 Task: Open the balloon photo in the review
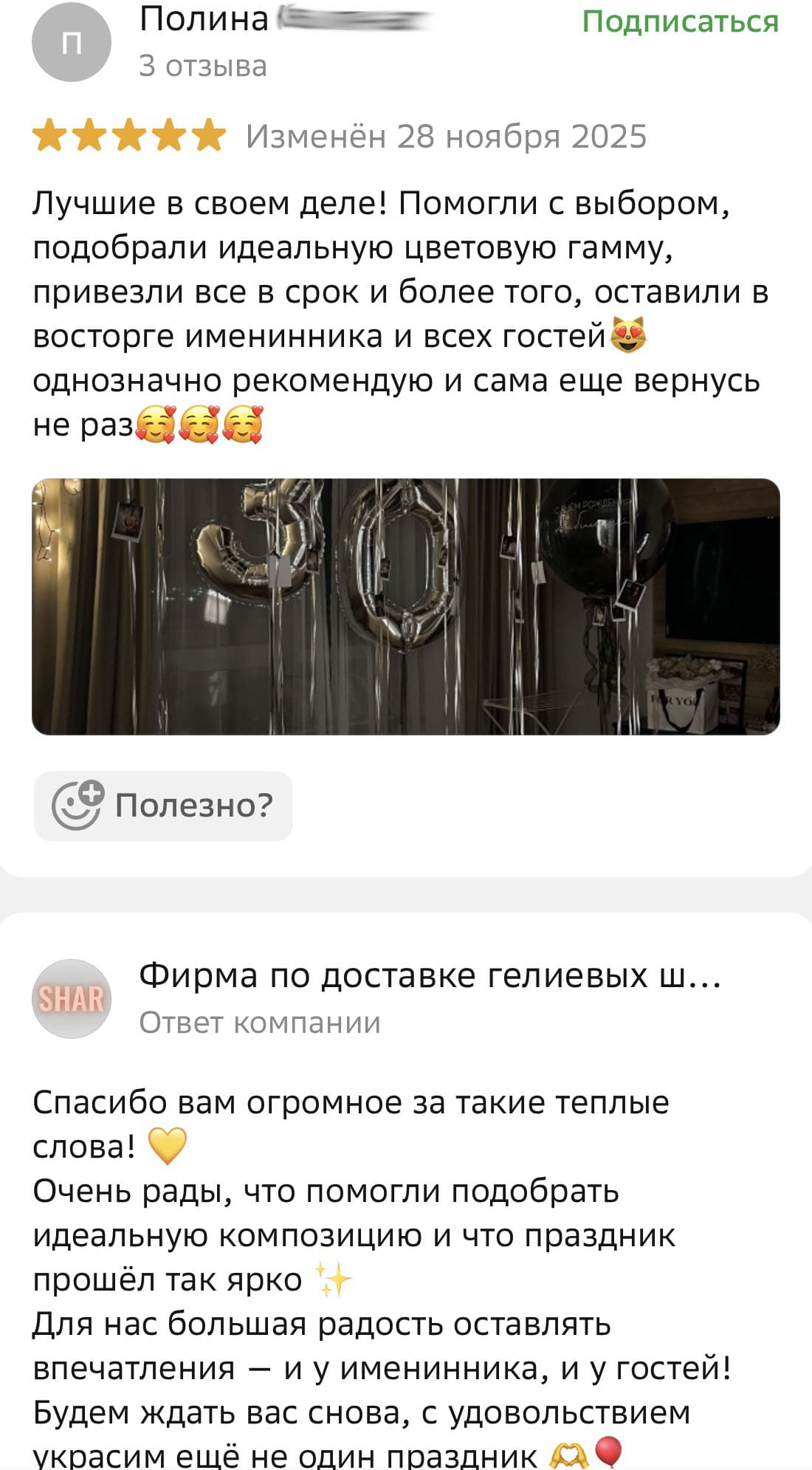(405, 606)
